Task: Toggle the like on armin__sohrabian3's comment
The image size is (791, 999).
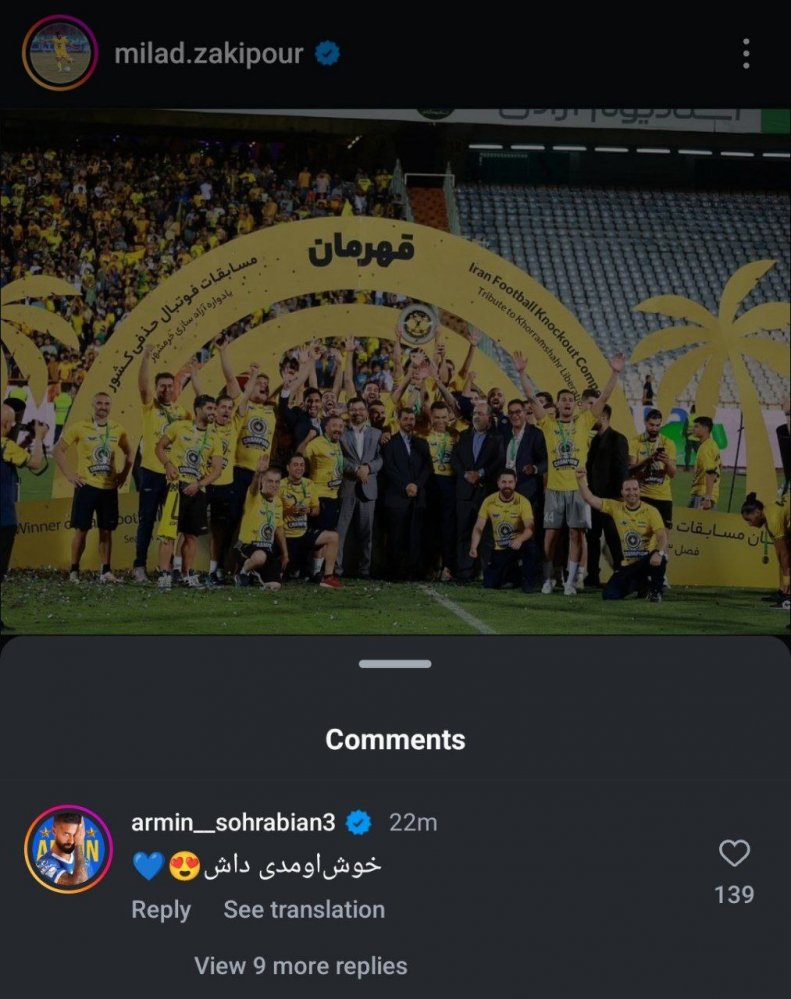Action: [734, 852]
